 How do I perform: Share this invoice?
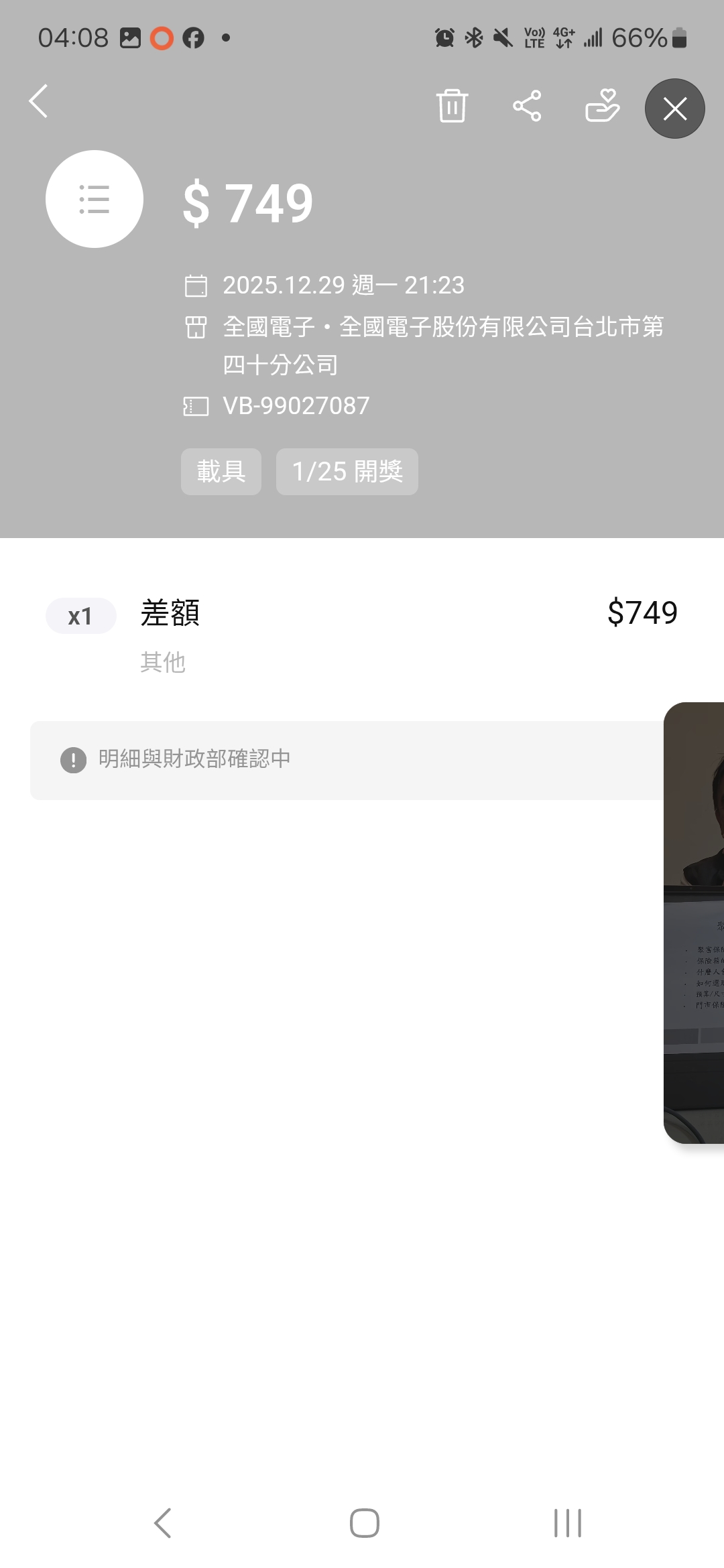527,106
